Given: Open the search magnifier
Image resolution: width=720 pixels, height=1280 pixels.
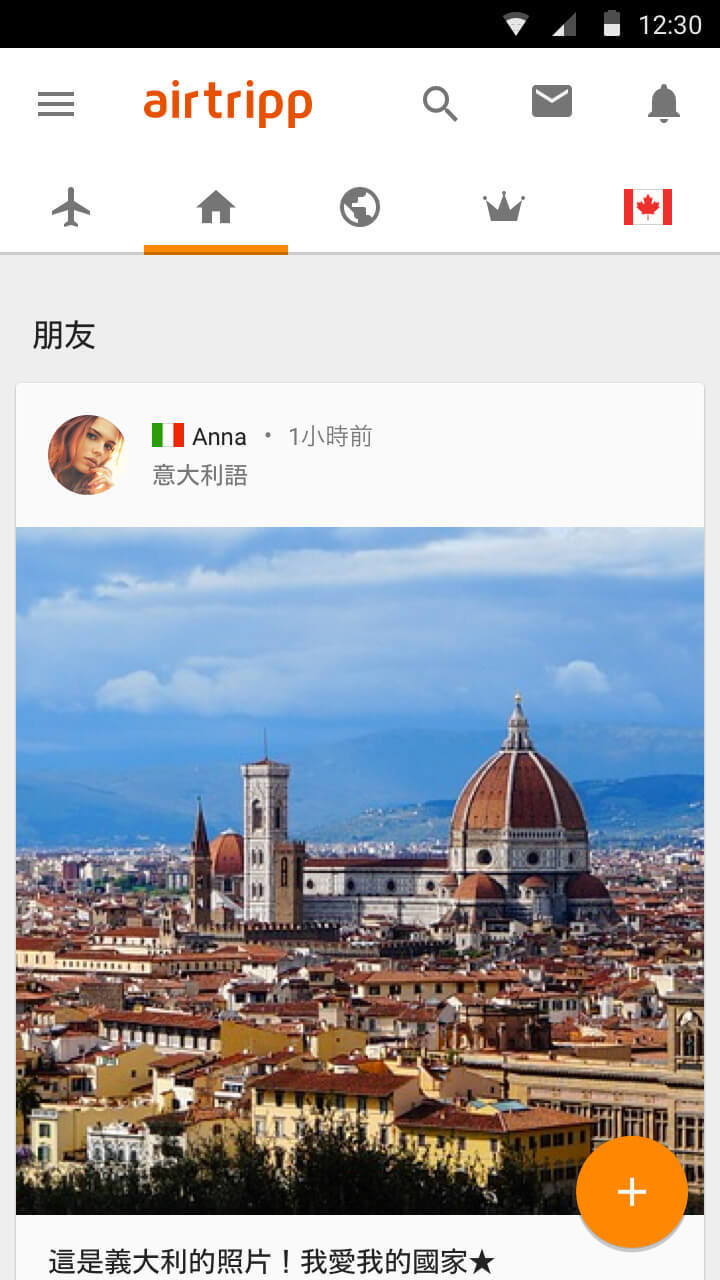Looking at the screenshot, I should click(440, 104).
